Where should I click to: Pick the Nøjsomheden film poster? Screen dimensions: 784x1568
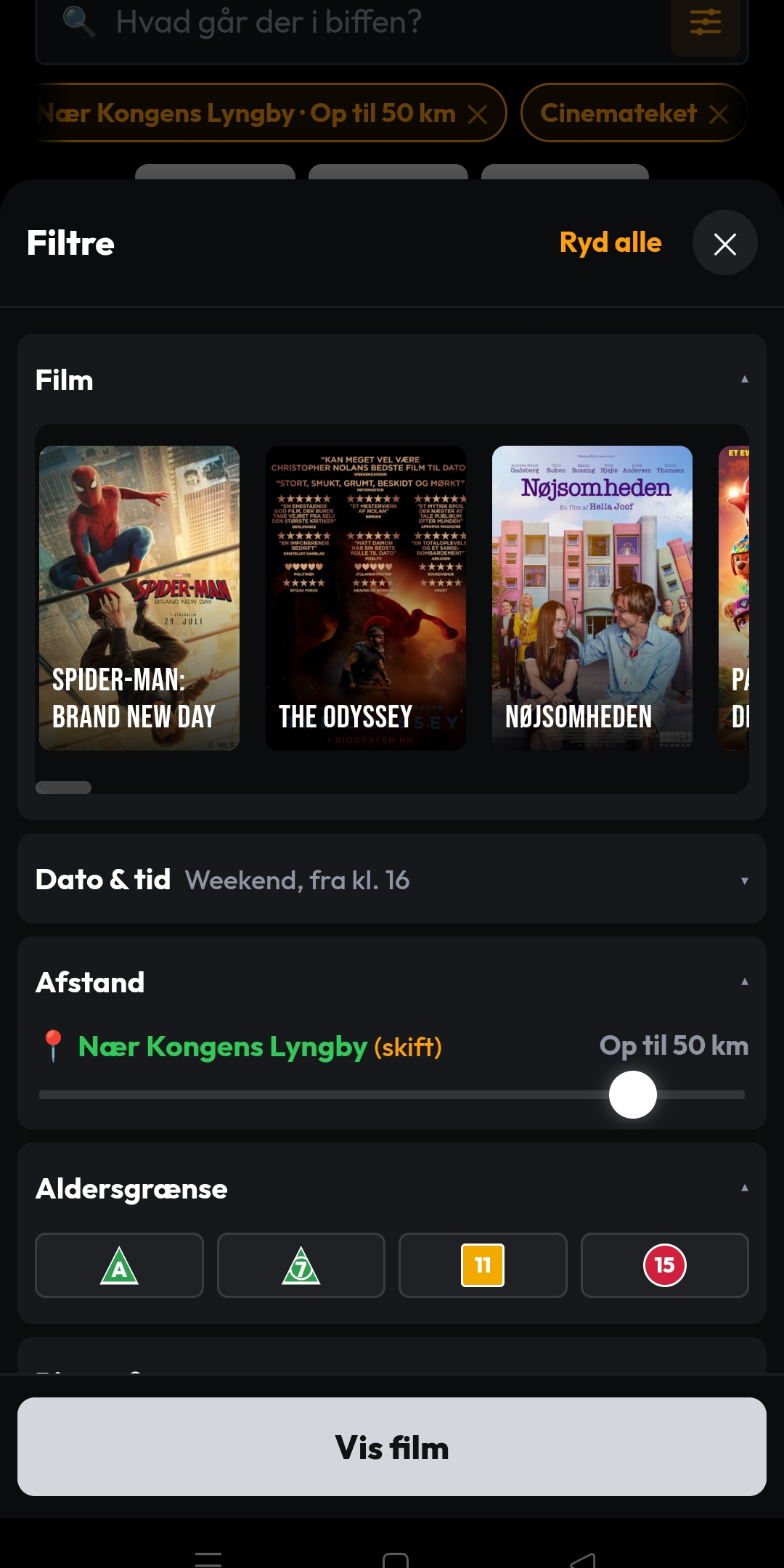pyautogui.click(x=592, y=598)
